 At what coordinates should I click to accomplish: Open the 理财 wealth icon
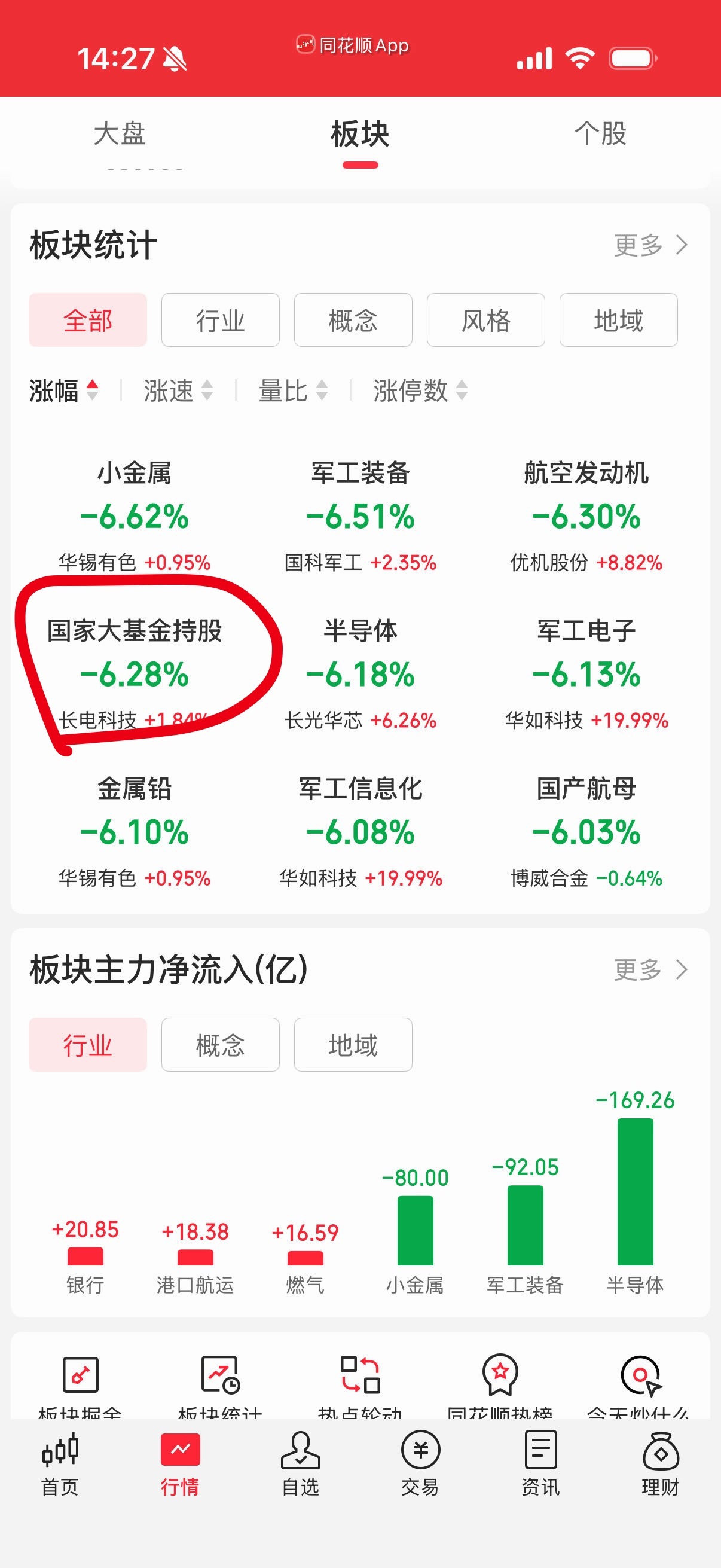click(660, 1473)
